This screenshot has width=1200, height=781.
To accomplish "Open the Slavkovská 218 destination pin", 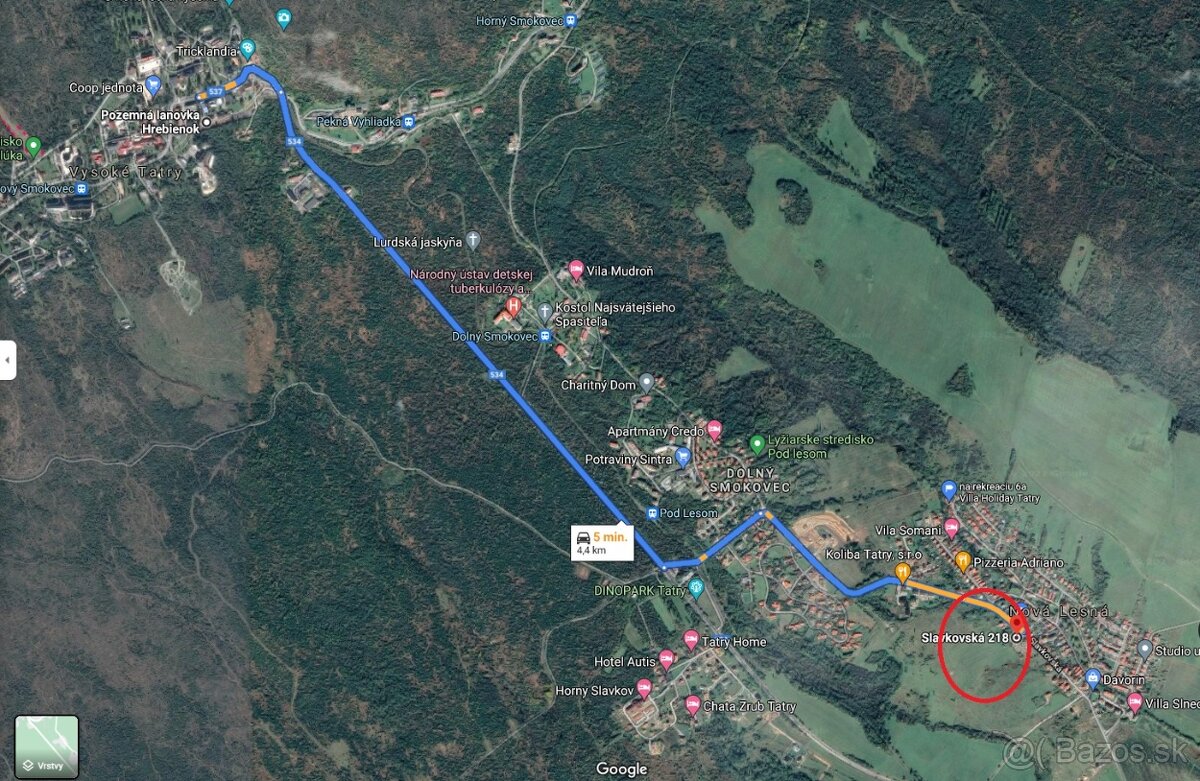I will [1017, 624].
